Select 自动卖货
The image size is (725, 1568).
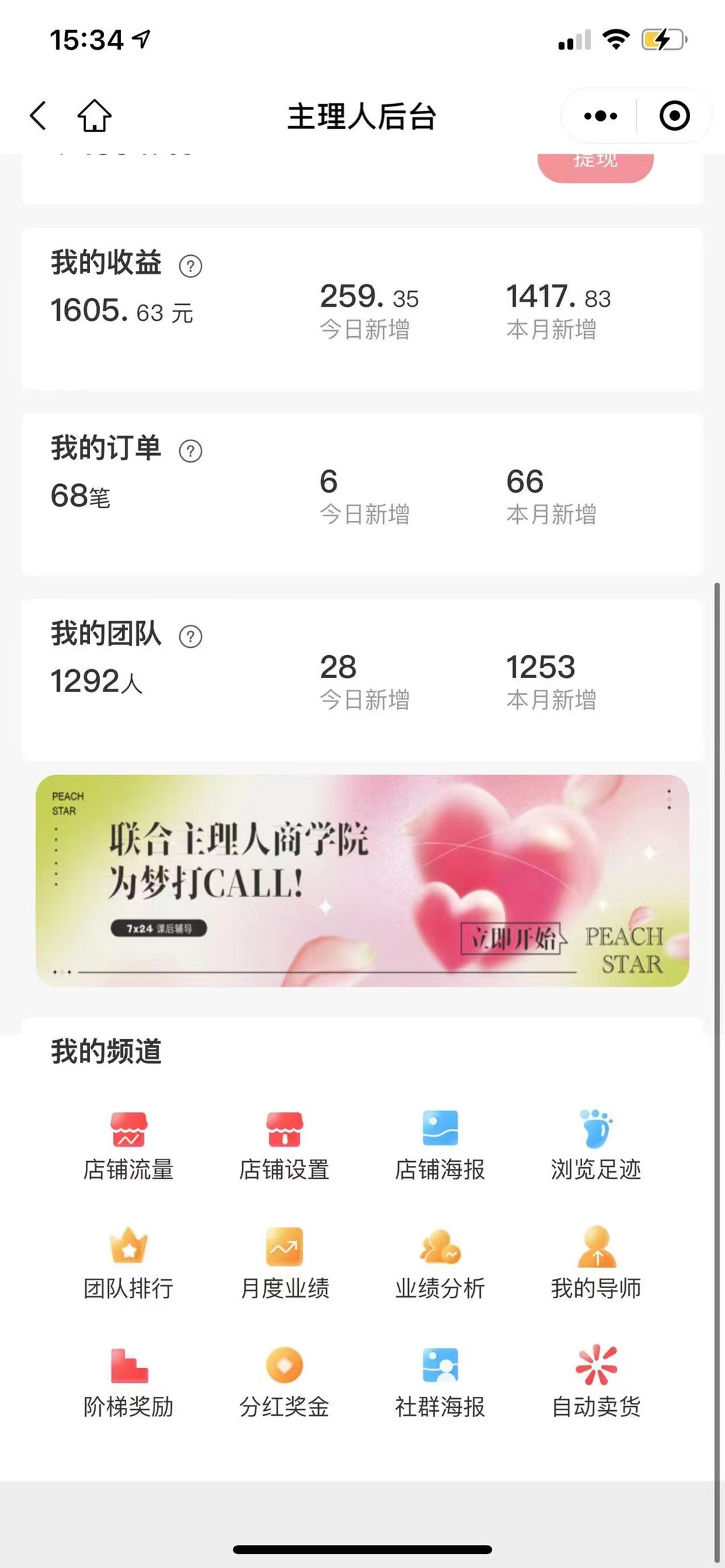coord(596,1382)
